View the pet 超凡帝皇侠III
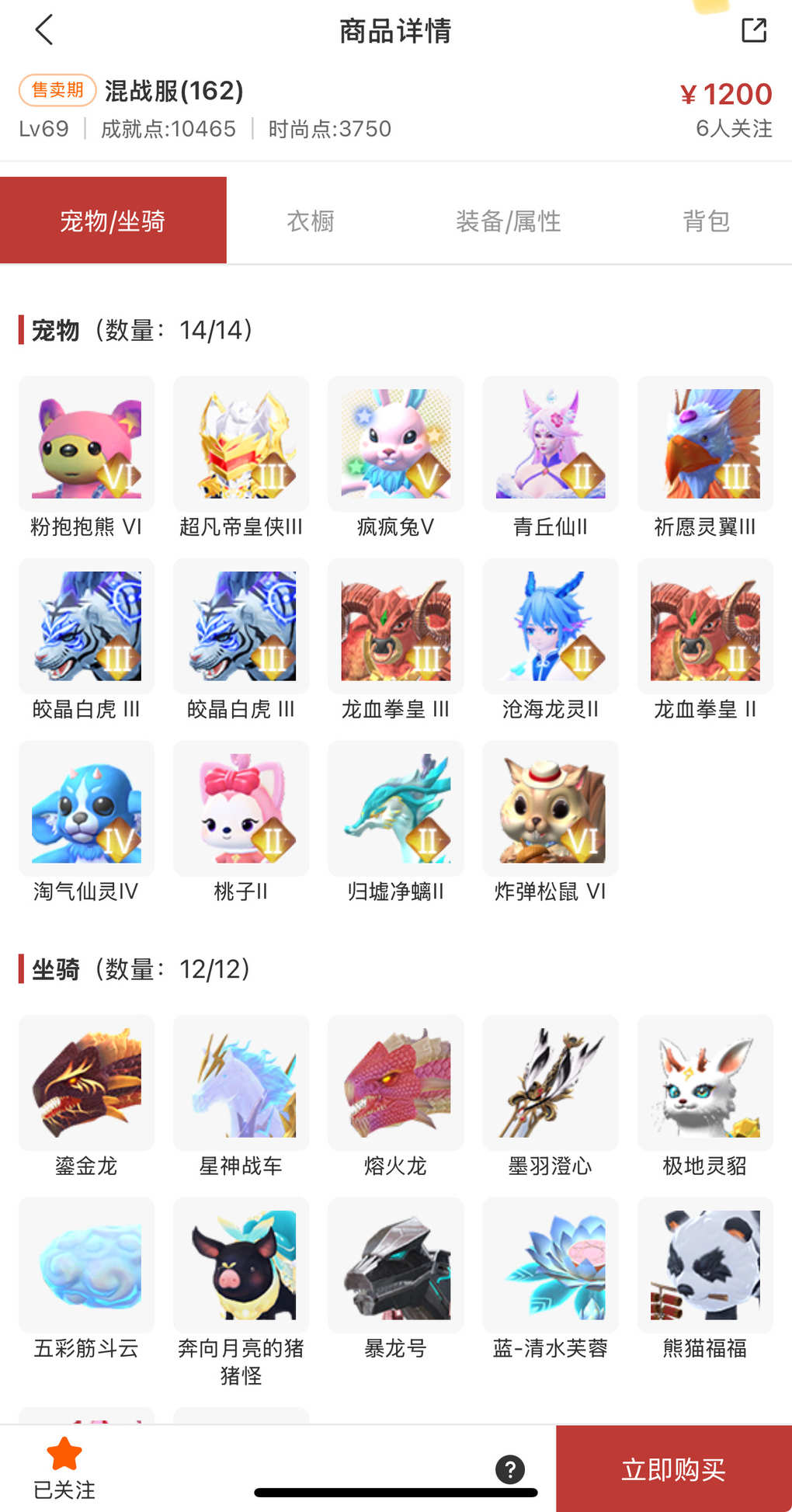The height and width of the screenshot is (1512, 792). tap(241, 444)
